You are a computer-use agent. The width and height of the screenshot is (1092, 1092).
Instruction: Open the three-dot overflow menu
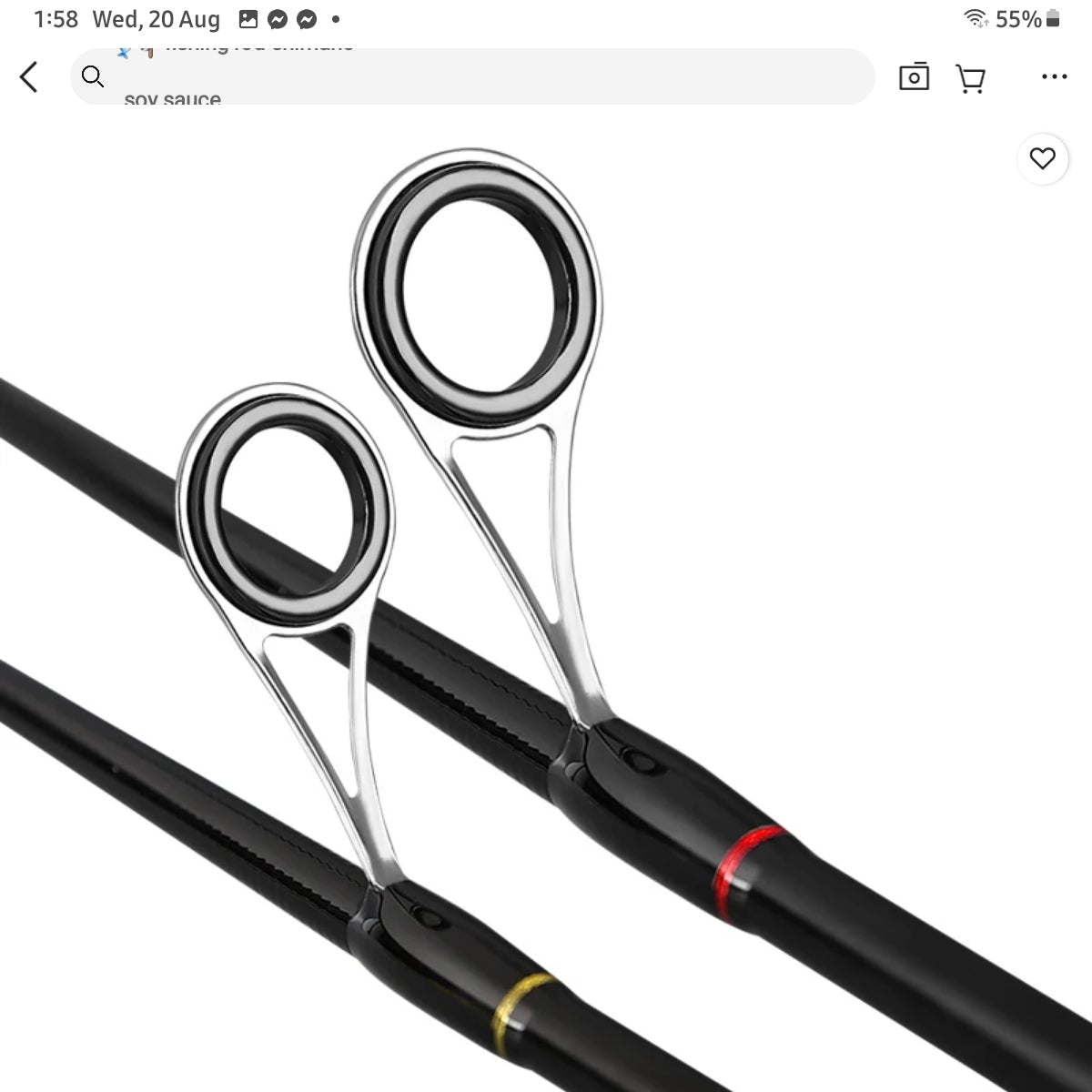[1054, 77]
